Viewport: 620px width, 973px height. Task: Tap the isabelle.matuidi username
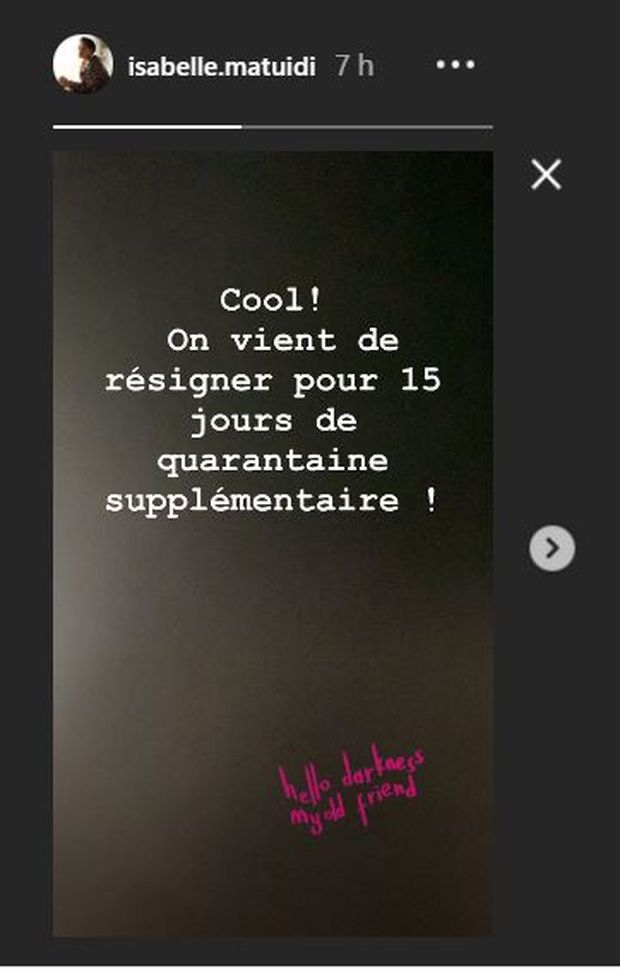pos(224,65)
